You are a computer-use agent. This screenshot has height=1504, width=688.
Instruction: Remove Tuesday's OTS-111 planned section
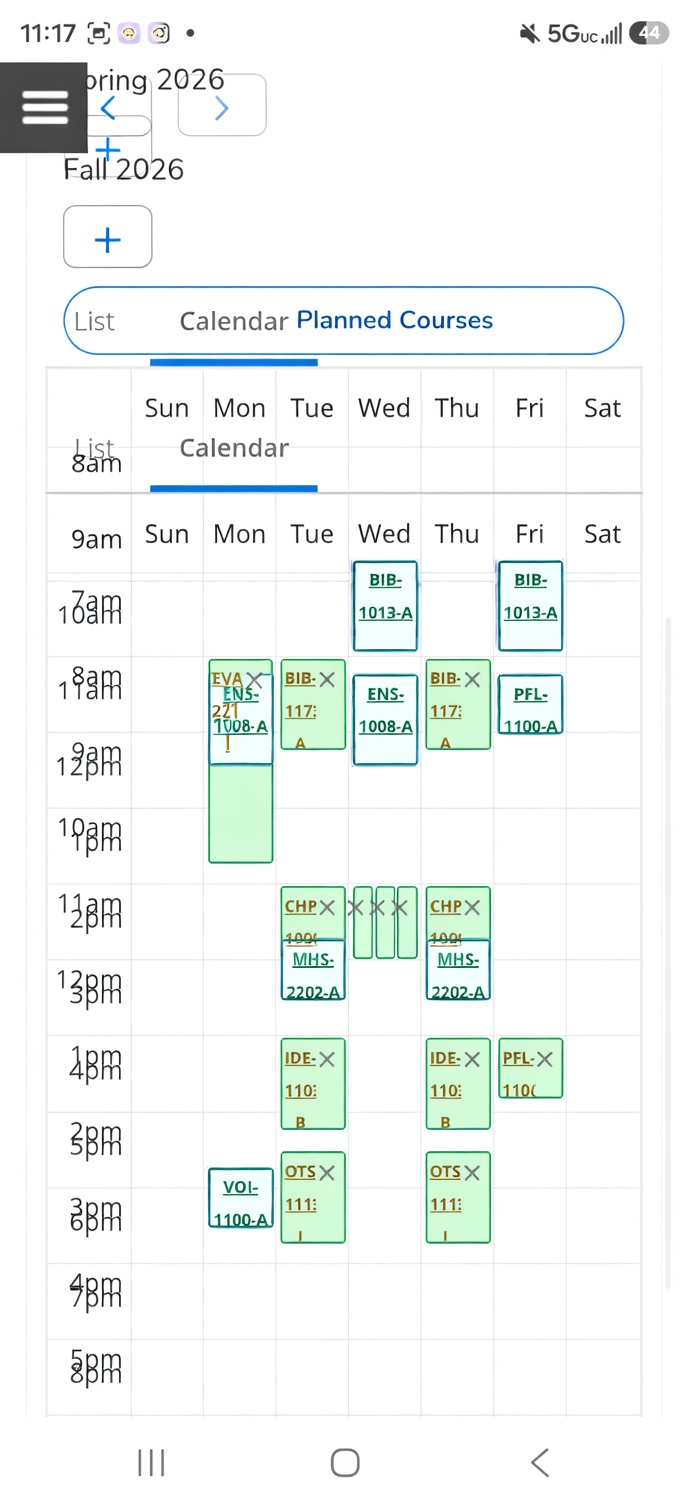pyautogui.click(x=327, y=1173)
